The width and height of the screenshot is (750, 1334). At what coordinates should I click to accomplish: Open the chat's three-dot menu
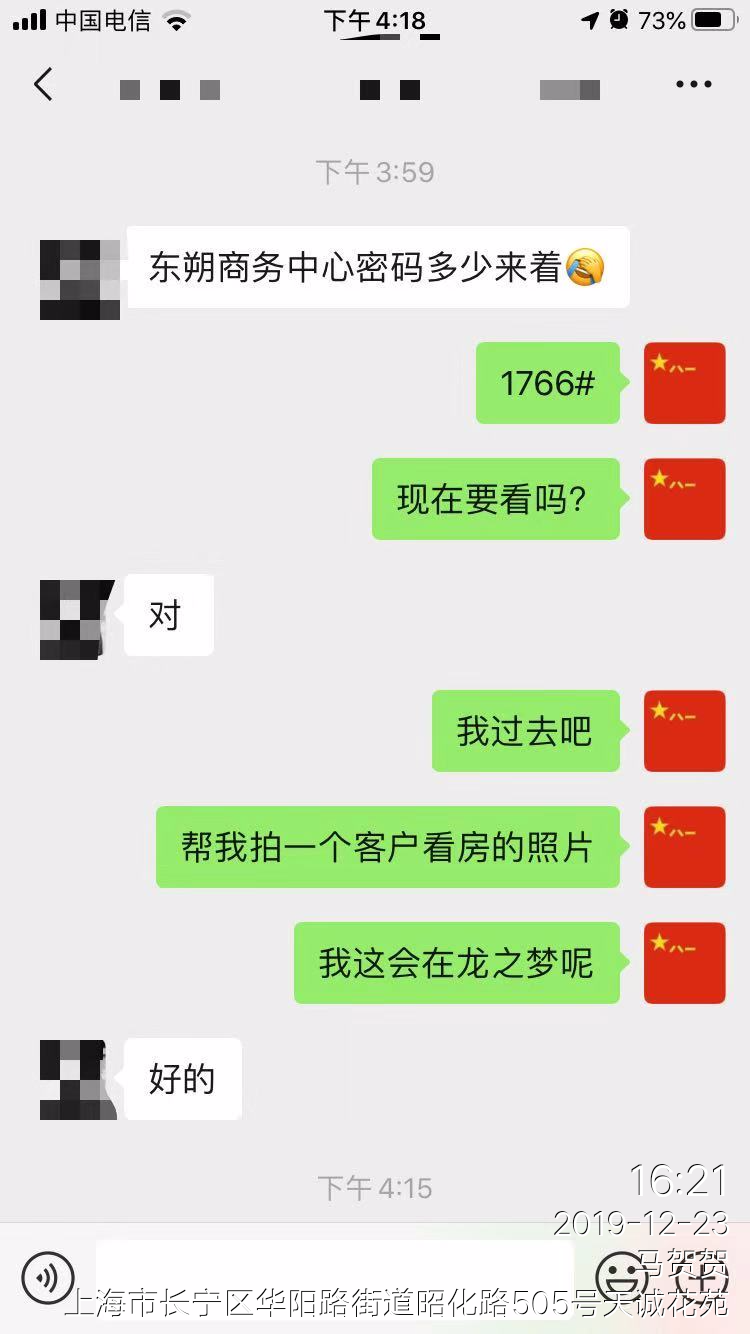[693, 86]
